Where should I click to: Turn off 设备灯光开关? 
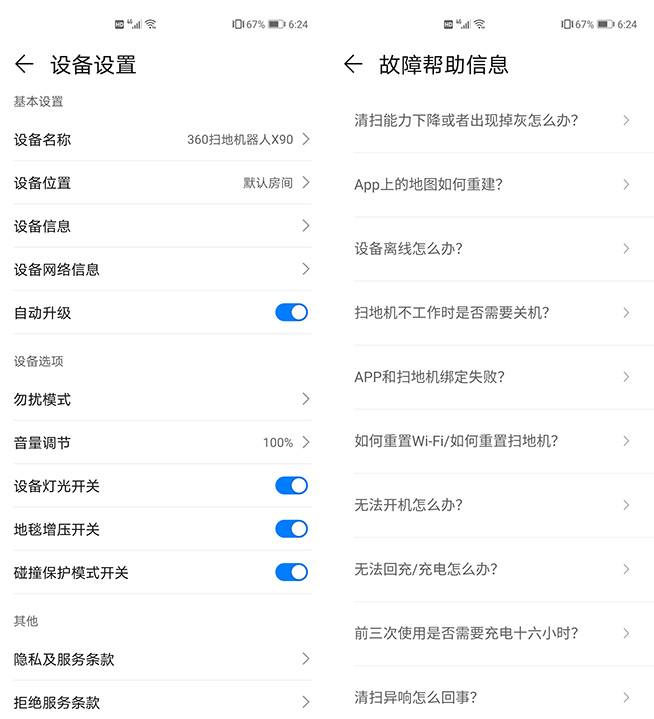pos(291,486)
